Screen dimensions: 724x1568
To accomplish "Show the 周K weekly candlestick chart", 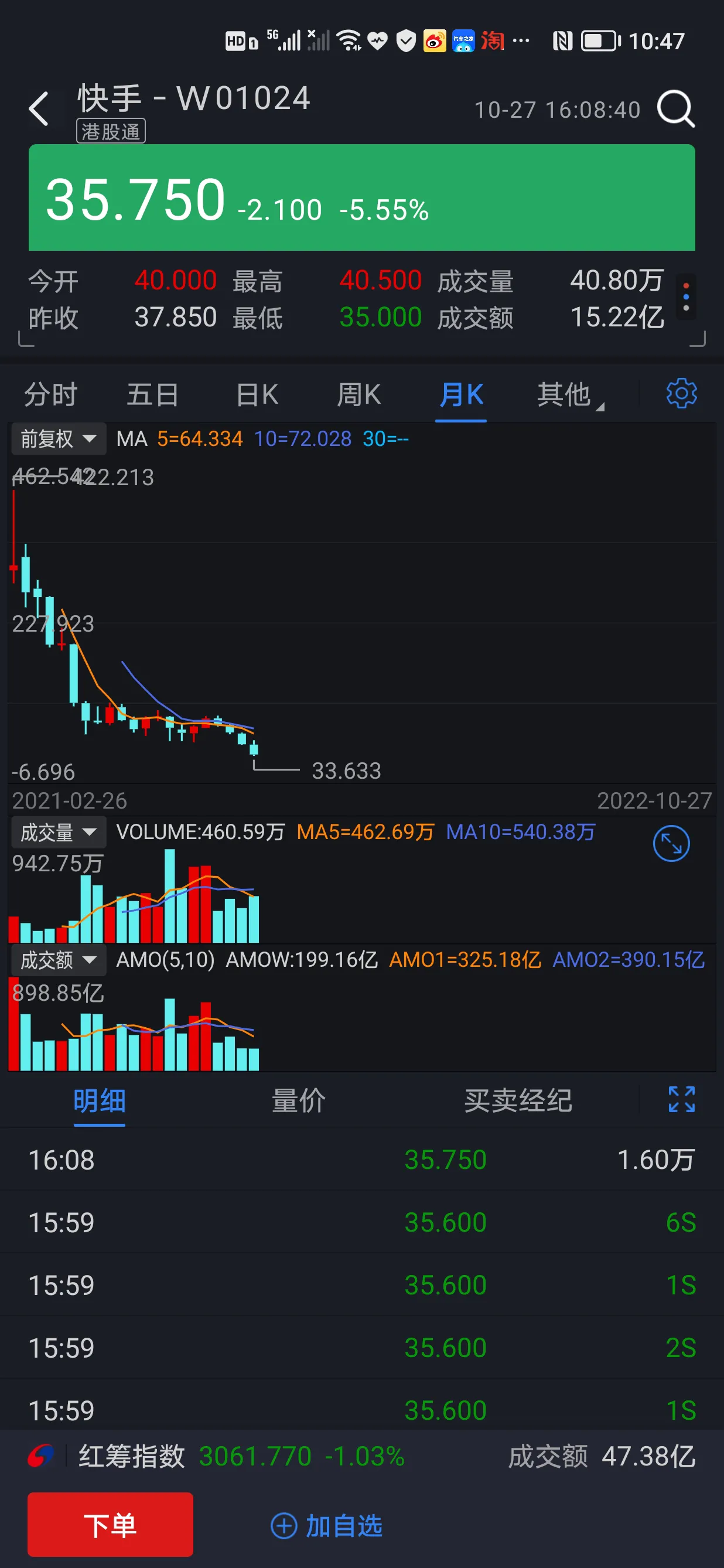I will pyautogui.click(x=358, y=394).
